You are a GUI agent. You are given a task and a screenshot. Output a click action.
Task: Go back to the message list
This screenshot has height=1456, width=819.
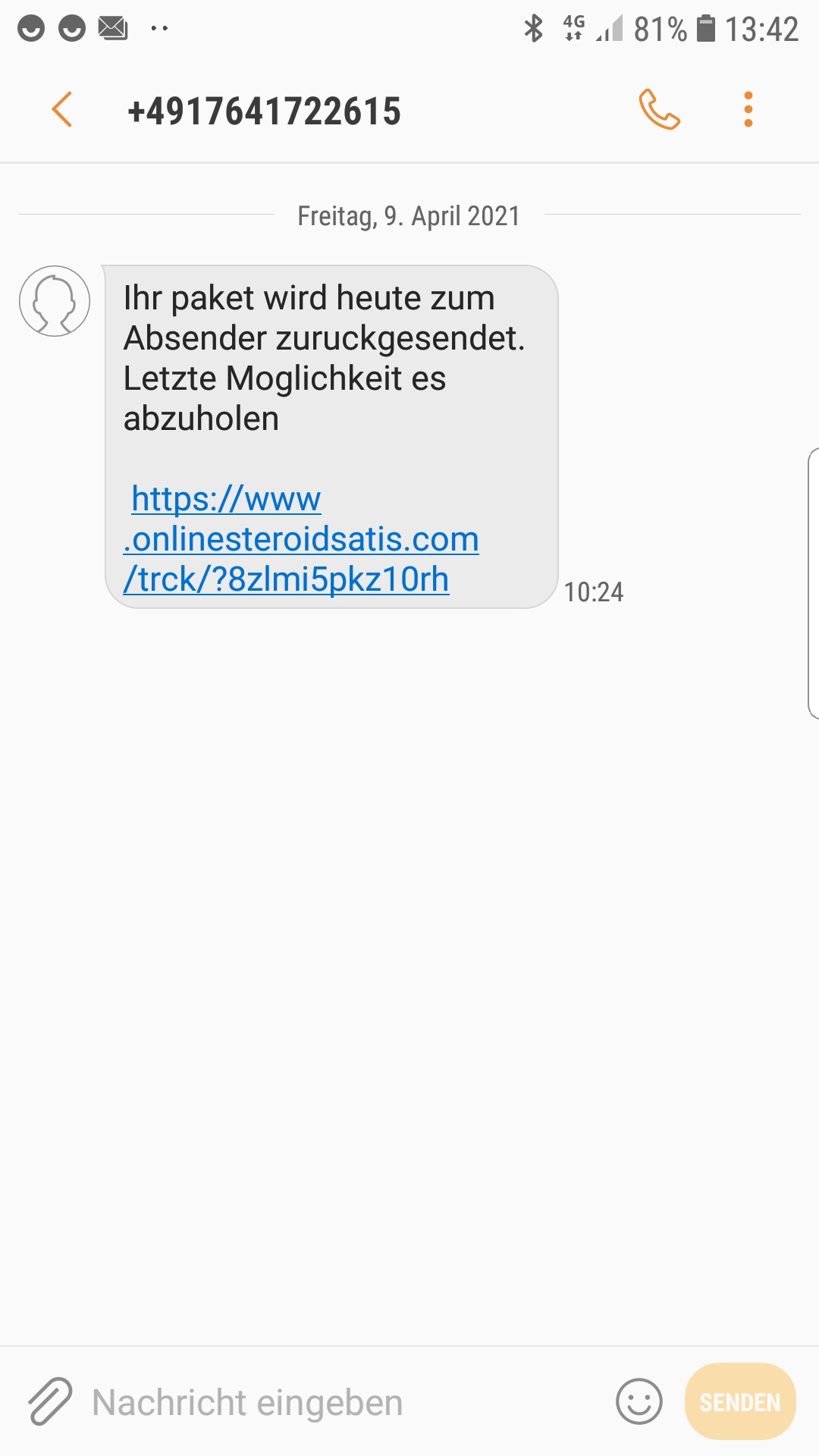tap(62, 110)
